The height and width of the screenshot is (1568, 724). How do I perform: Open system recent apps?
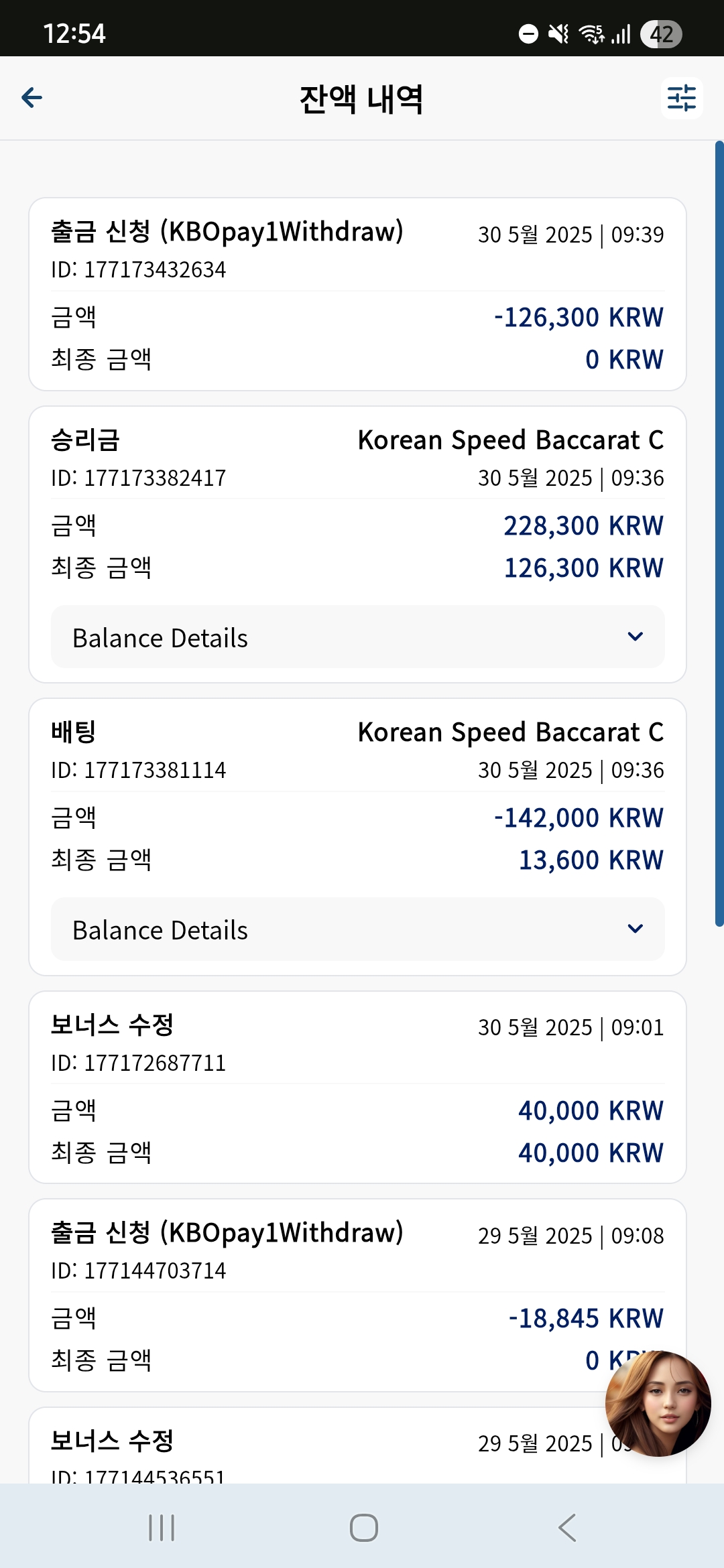162,1528
